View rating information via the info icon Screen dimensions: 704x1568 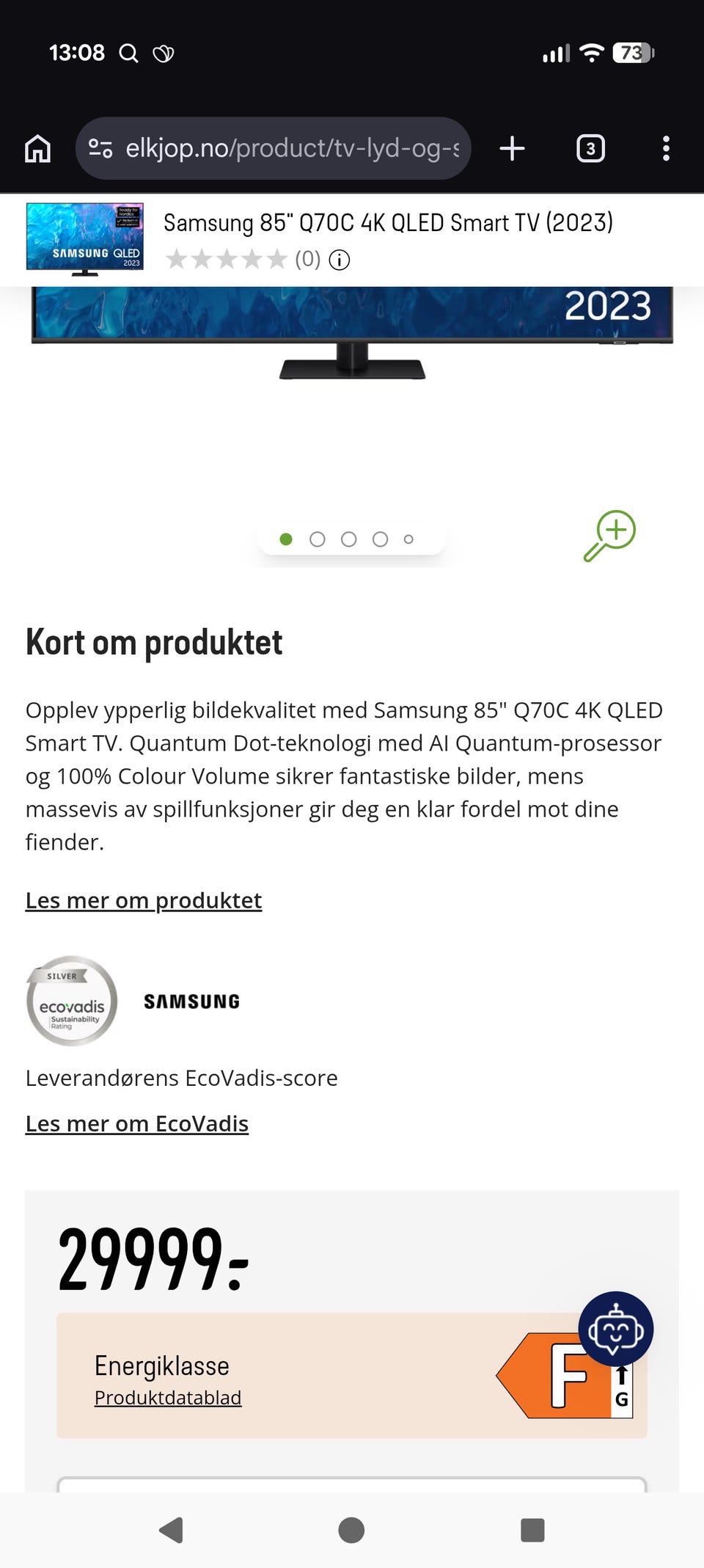point(339,260)
